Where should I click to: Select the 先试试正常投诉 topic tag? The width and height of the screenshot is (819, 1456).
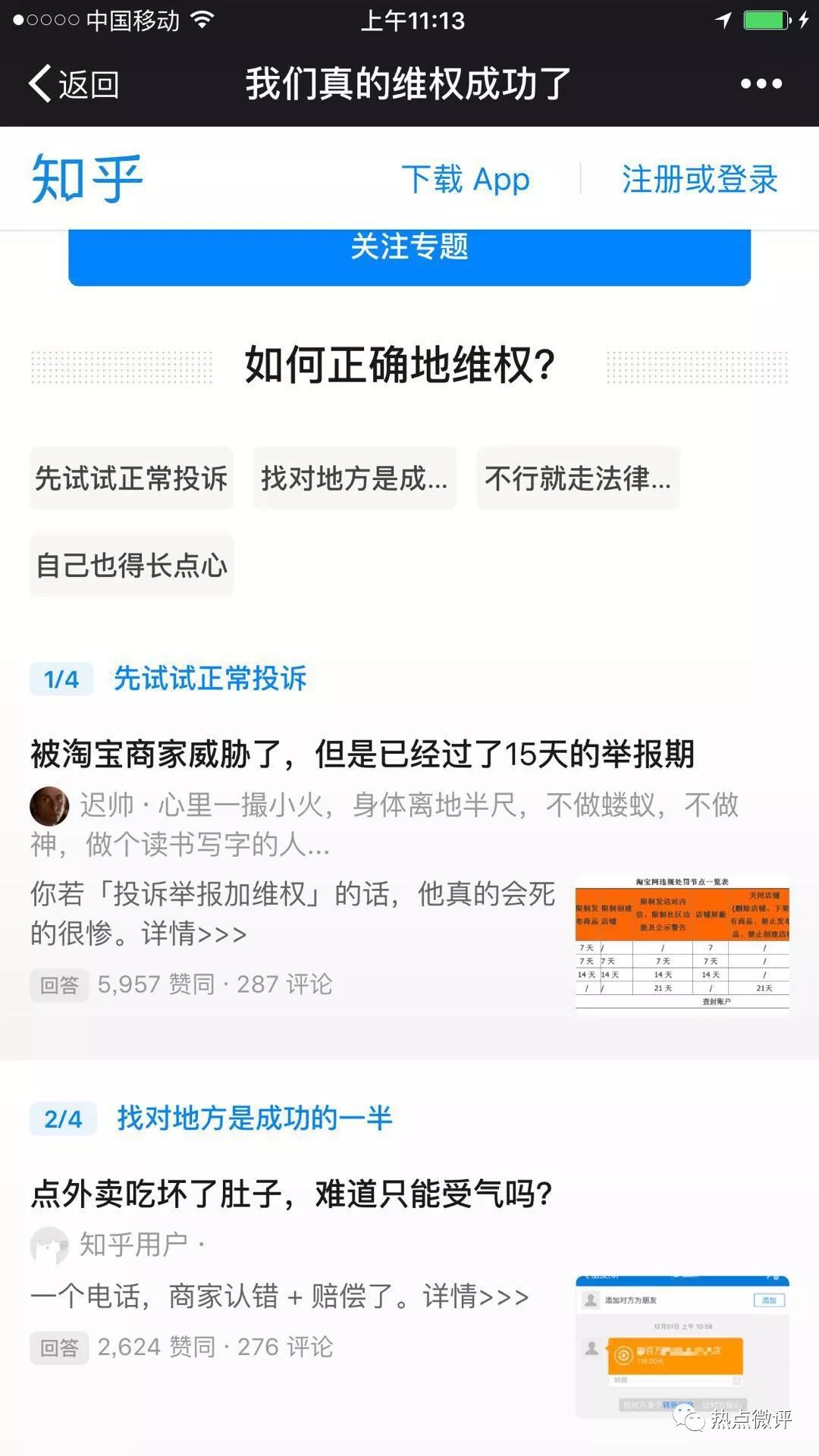click(x=130, y=479)
